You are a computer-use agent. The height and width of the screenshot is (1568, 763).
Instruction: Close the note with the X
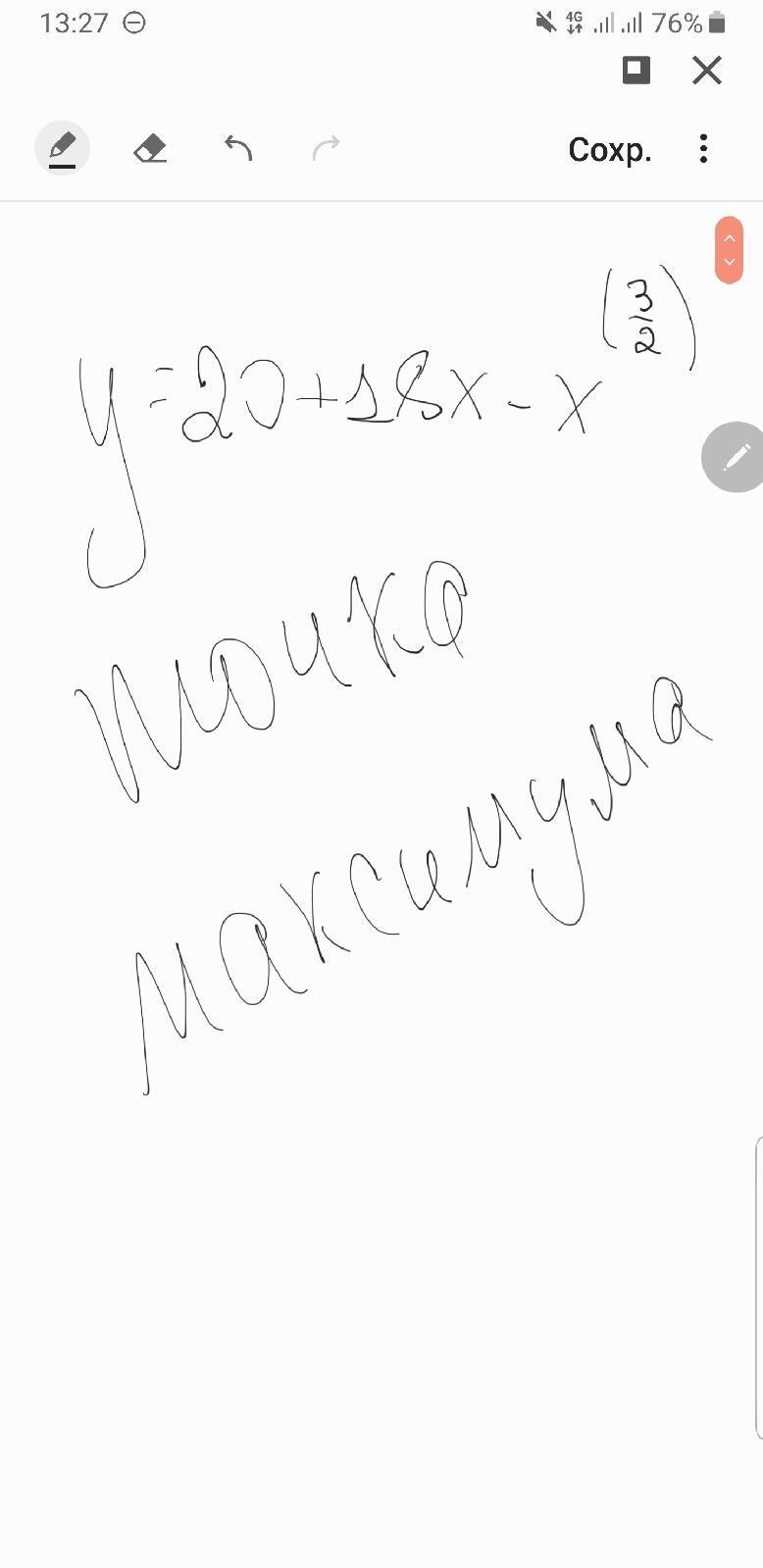click(x=706, y=71)
